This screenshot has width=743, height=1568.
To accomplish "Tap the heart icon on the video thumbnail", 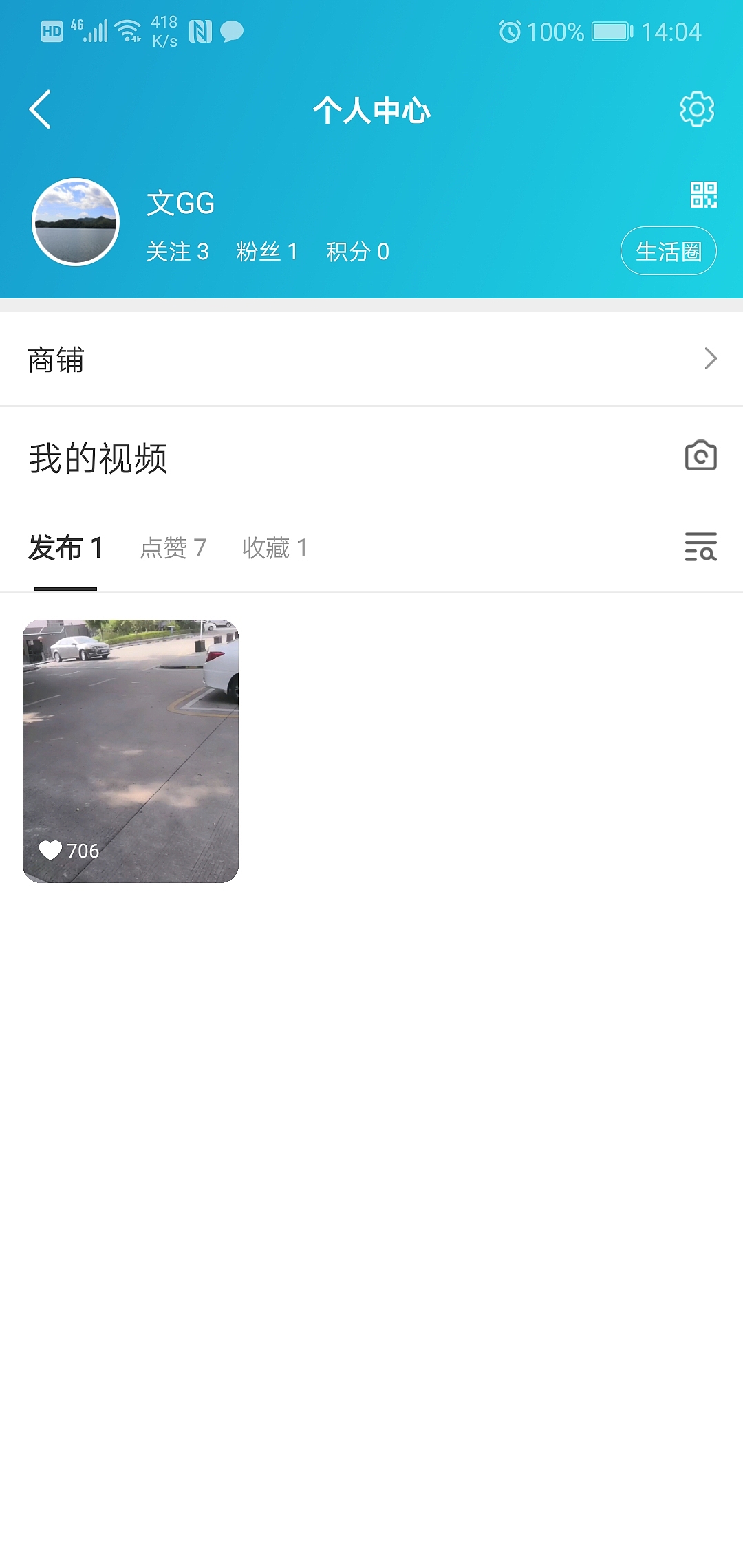I will [50, 850].
